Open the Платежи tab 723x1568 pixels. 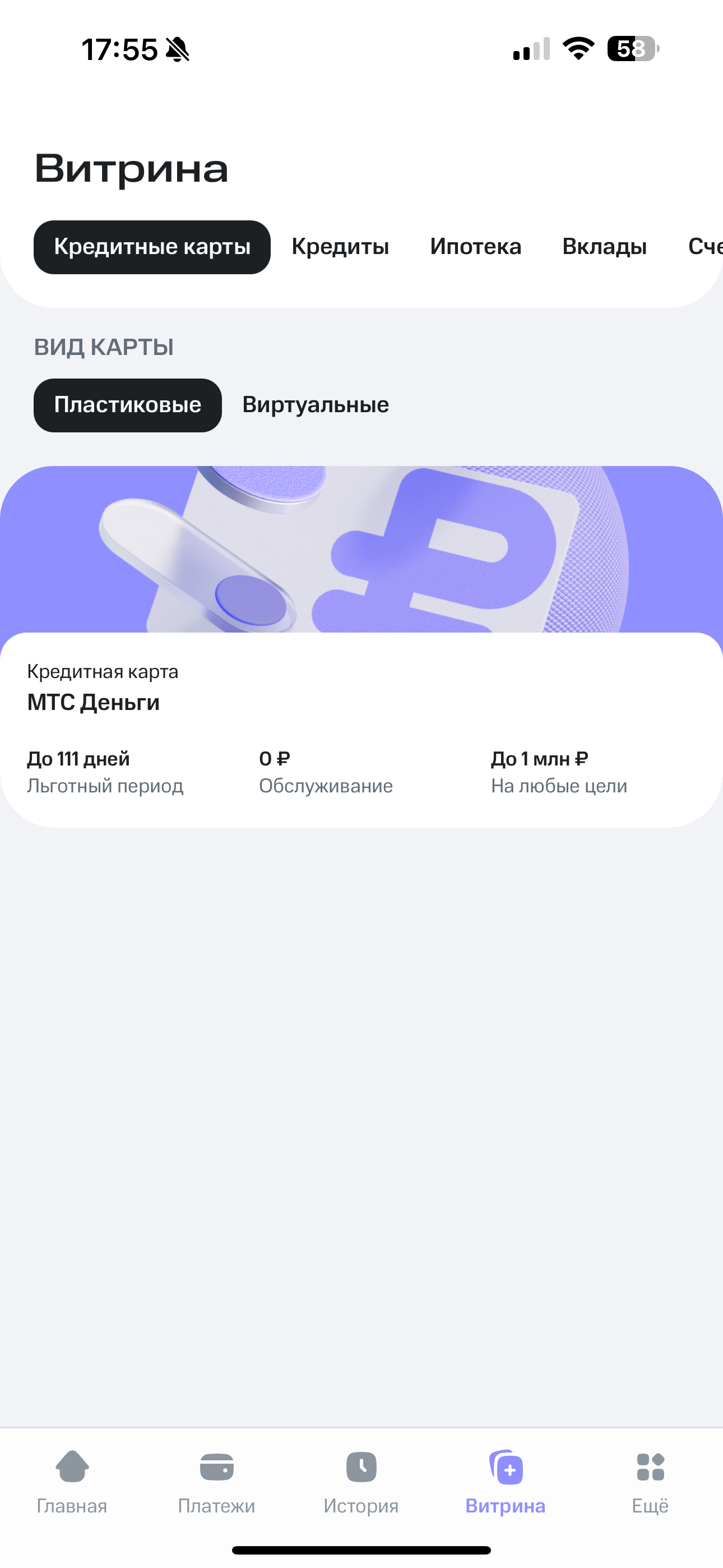pyautogui.click(x=217, y=1483)
